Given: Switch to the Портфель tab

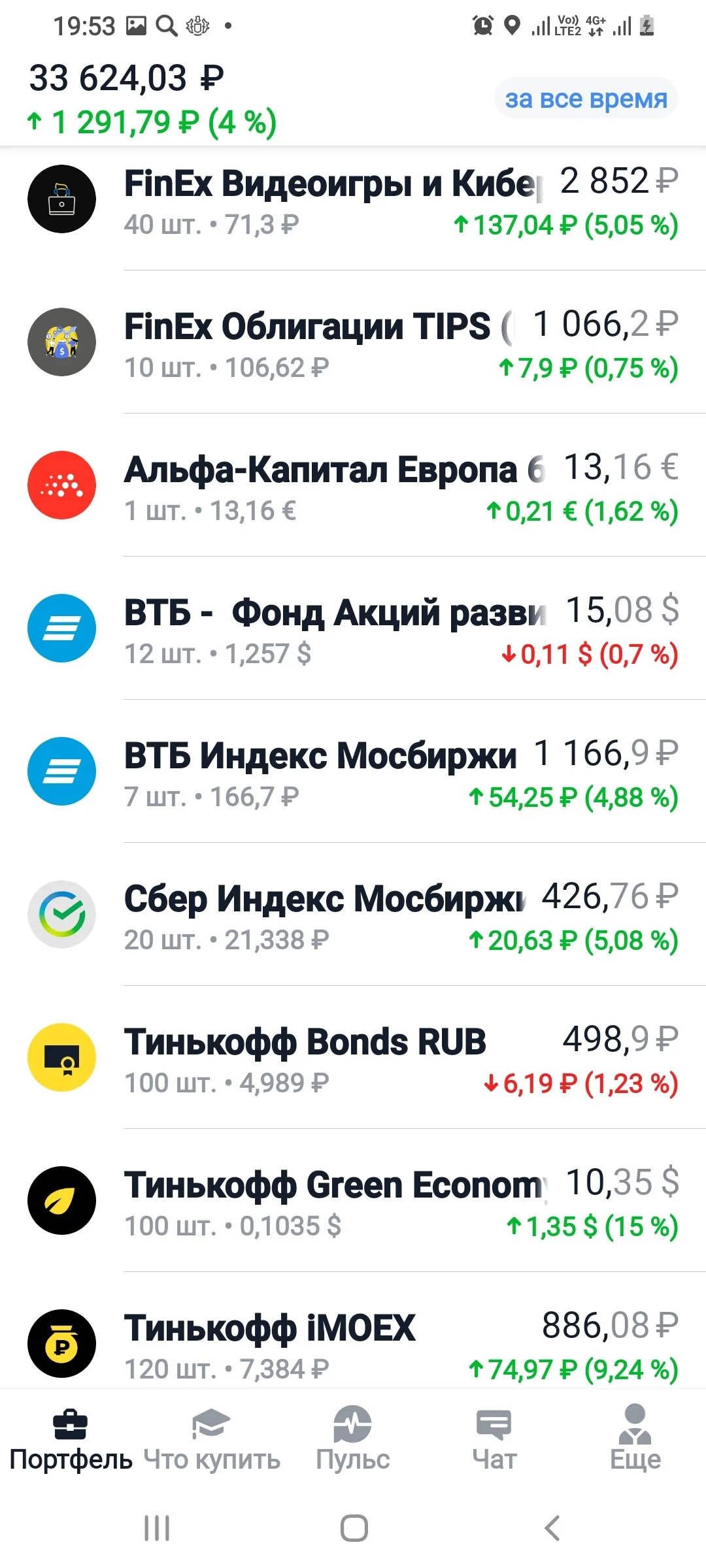Looking at the screenshot, I should [x=71, y=1440].
